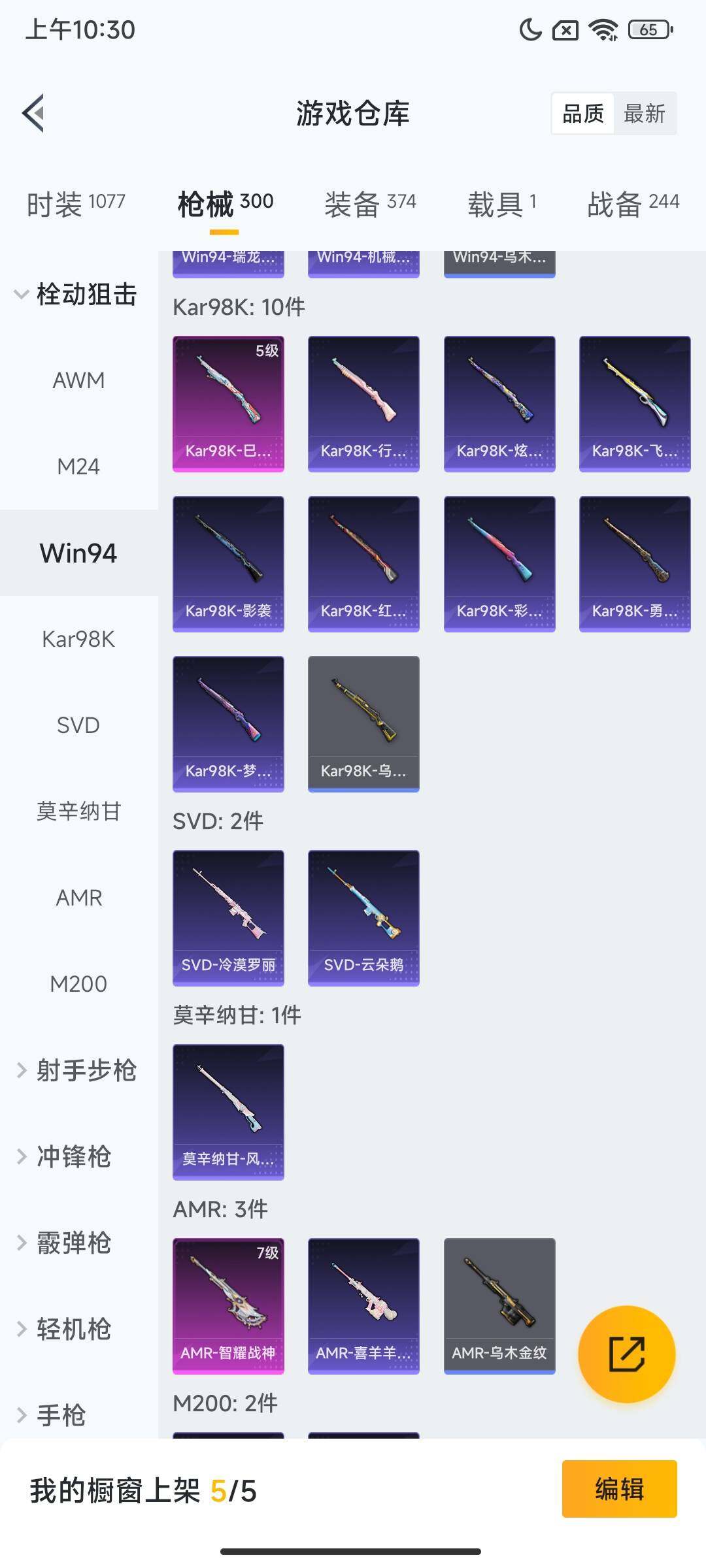The width and height of the screenshot is (706, 1568).
Task: Open the Kar98K-影袭 skin
Action: pos(228,563)
